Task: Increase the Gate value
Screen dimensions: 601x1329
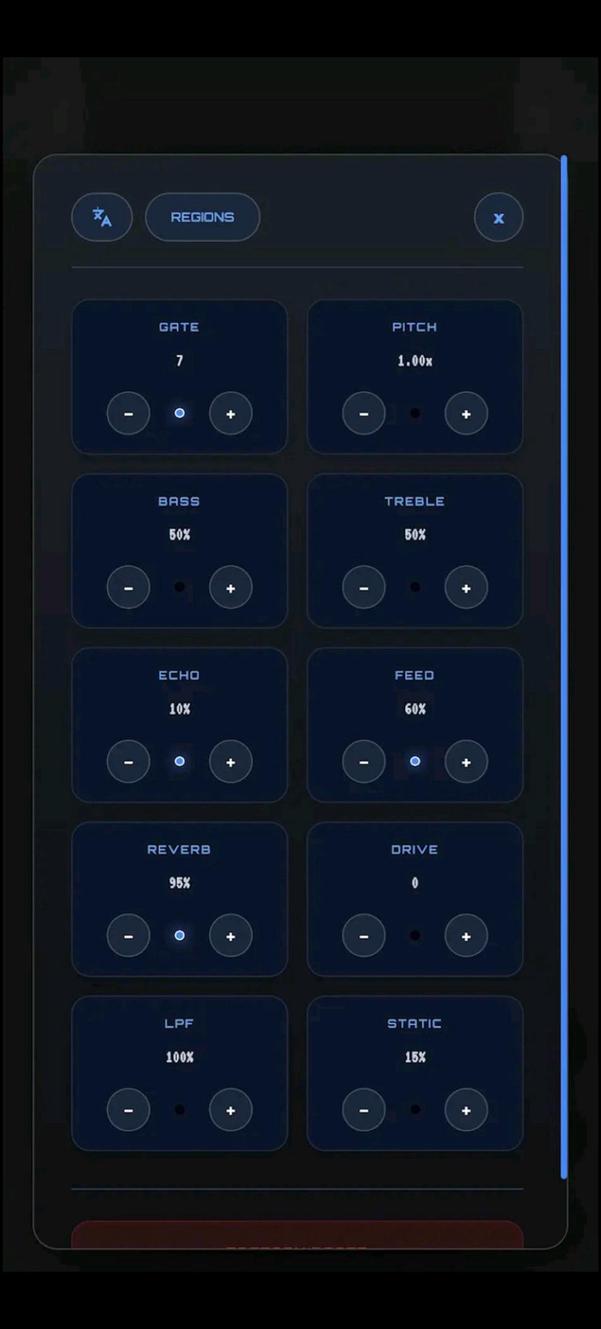Action: coord(231,414)
